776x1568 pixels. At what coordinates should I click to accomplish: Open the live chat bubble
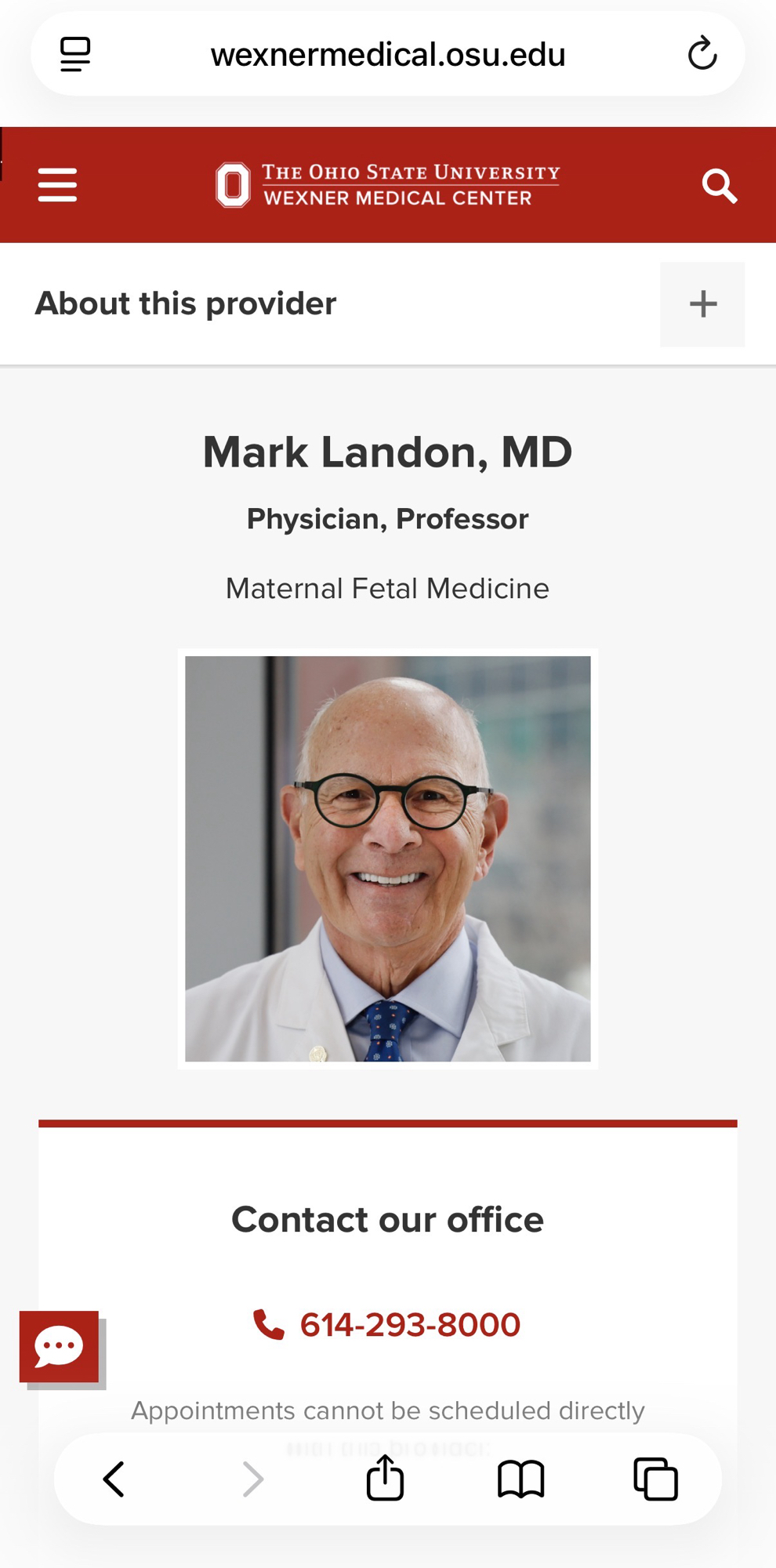click(60, 1346)
